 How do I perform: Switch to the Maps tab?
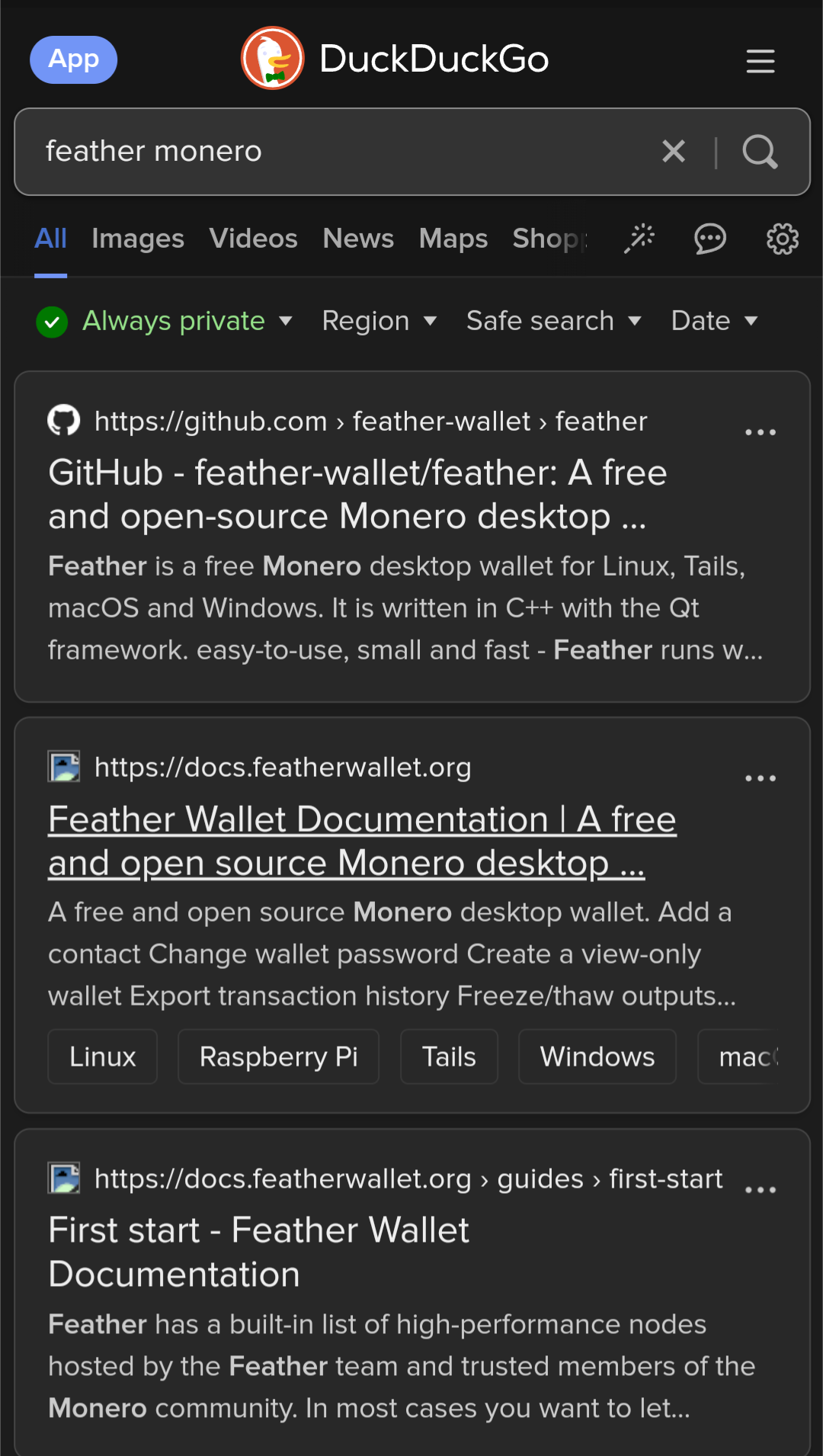(x=453, y=239)
